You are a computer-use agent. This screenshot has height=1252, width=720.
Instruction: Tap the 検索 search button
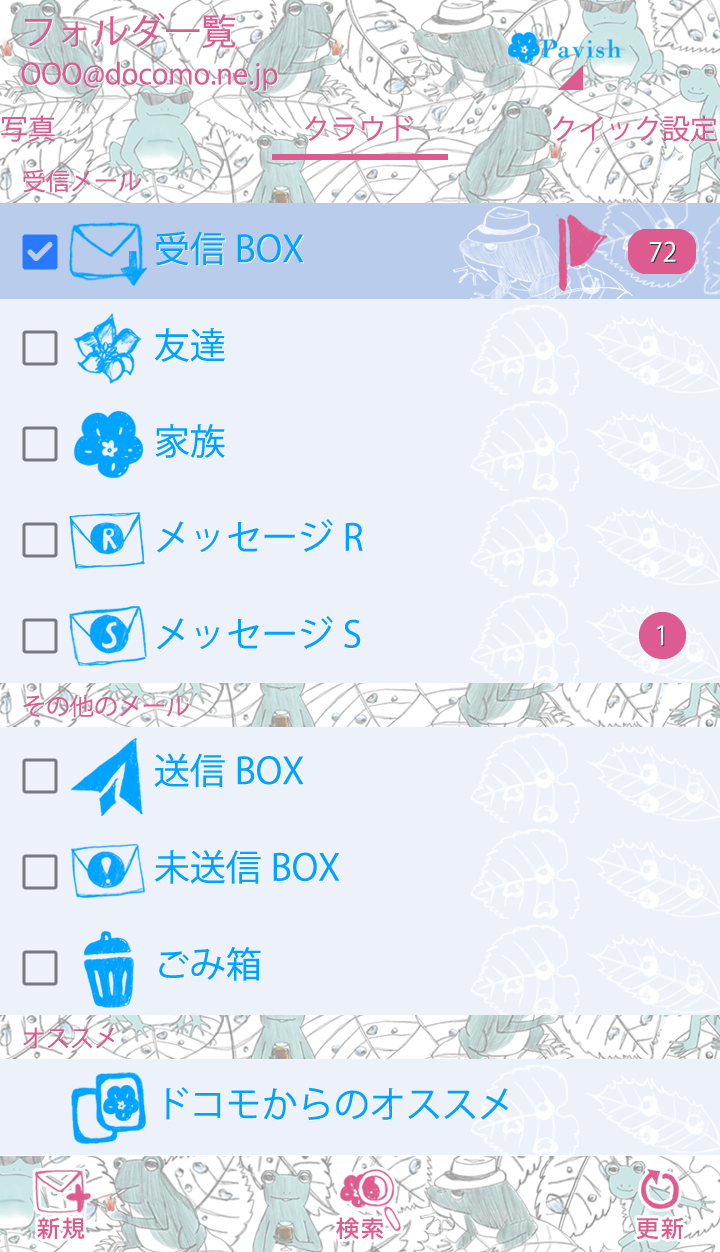[362, 1203]
